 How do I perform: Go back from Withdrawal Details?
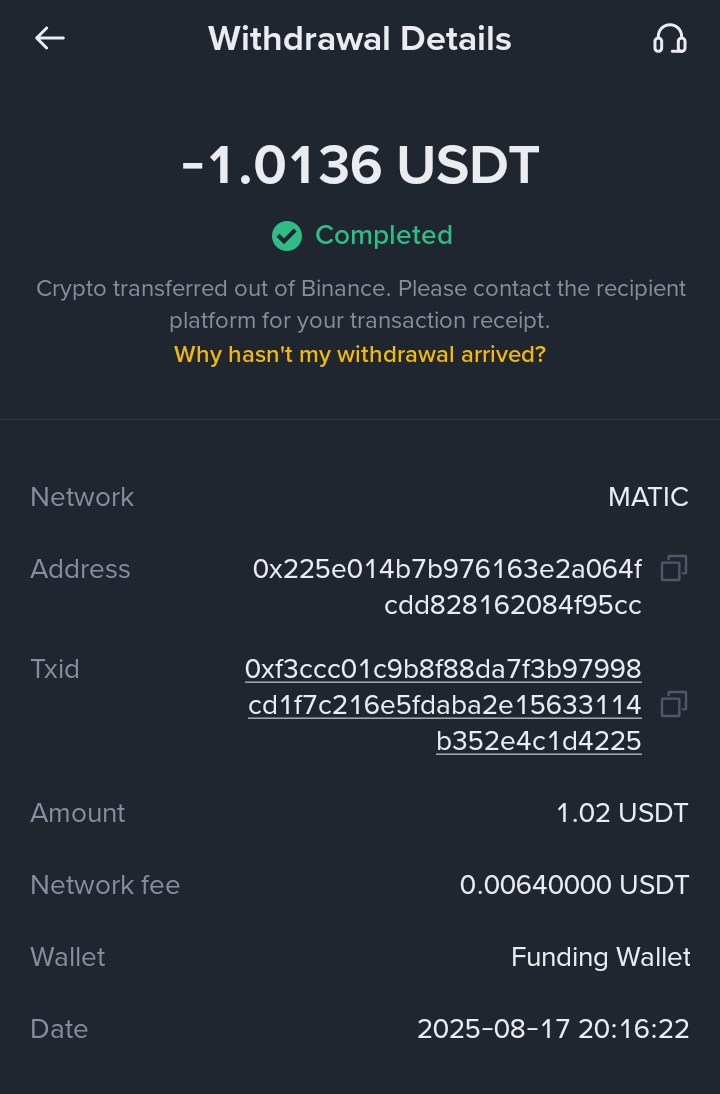pos(49,39)
